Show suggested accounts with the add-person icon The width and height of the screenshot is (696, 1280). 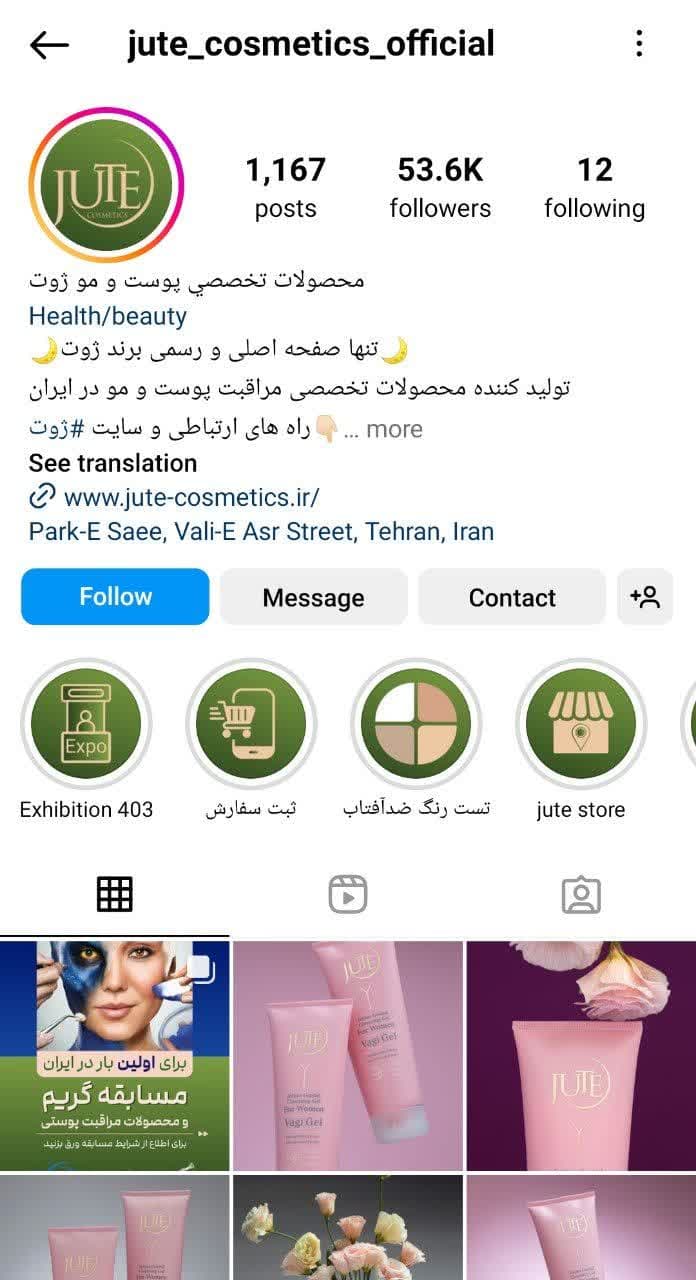click(645, 597)
